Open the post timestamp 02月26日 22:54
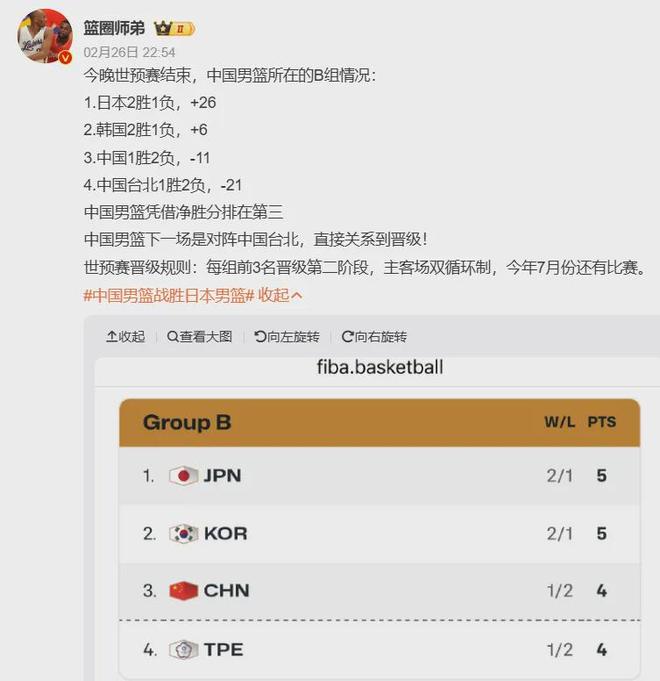The image size is (660, 681). pos(129,52)
